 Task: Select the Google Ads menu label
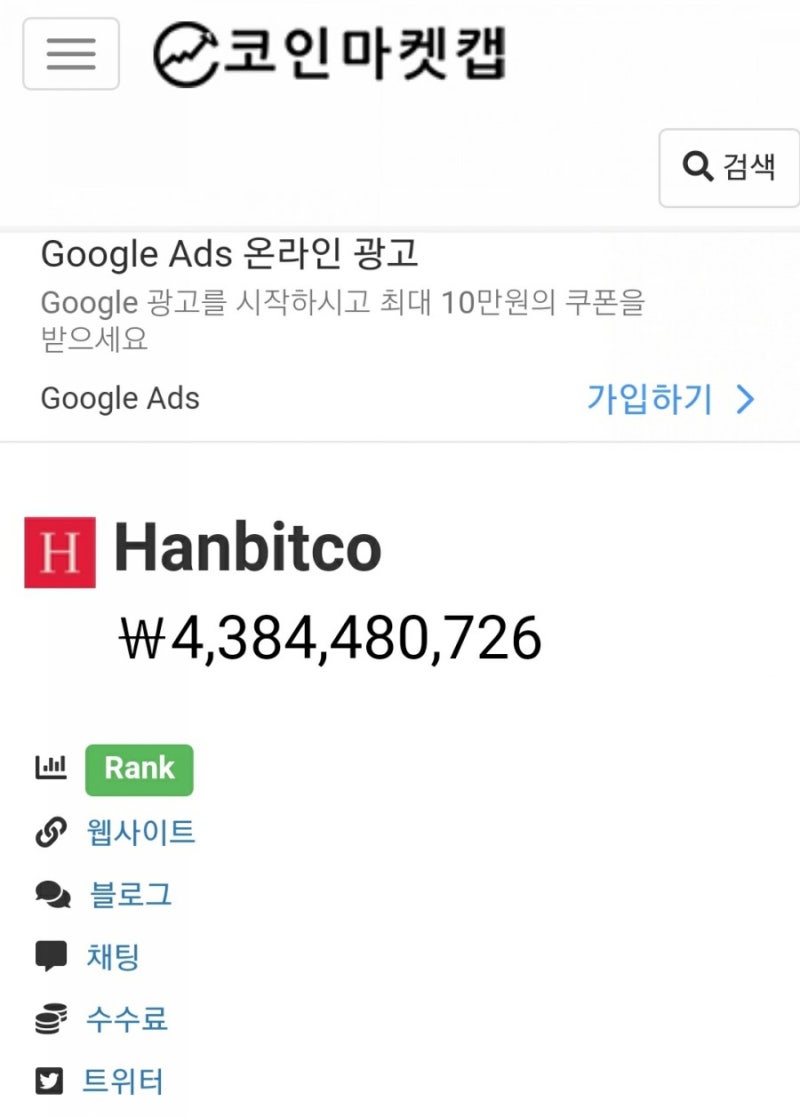[120, 398]
